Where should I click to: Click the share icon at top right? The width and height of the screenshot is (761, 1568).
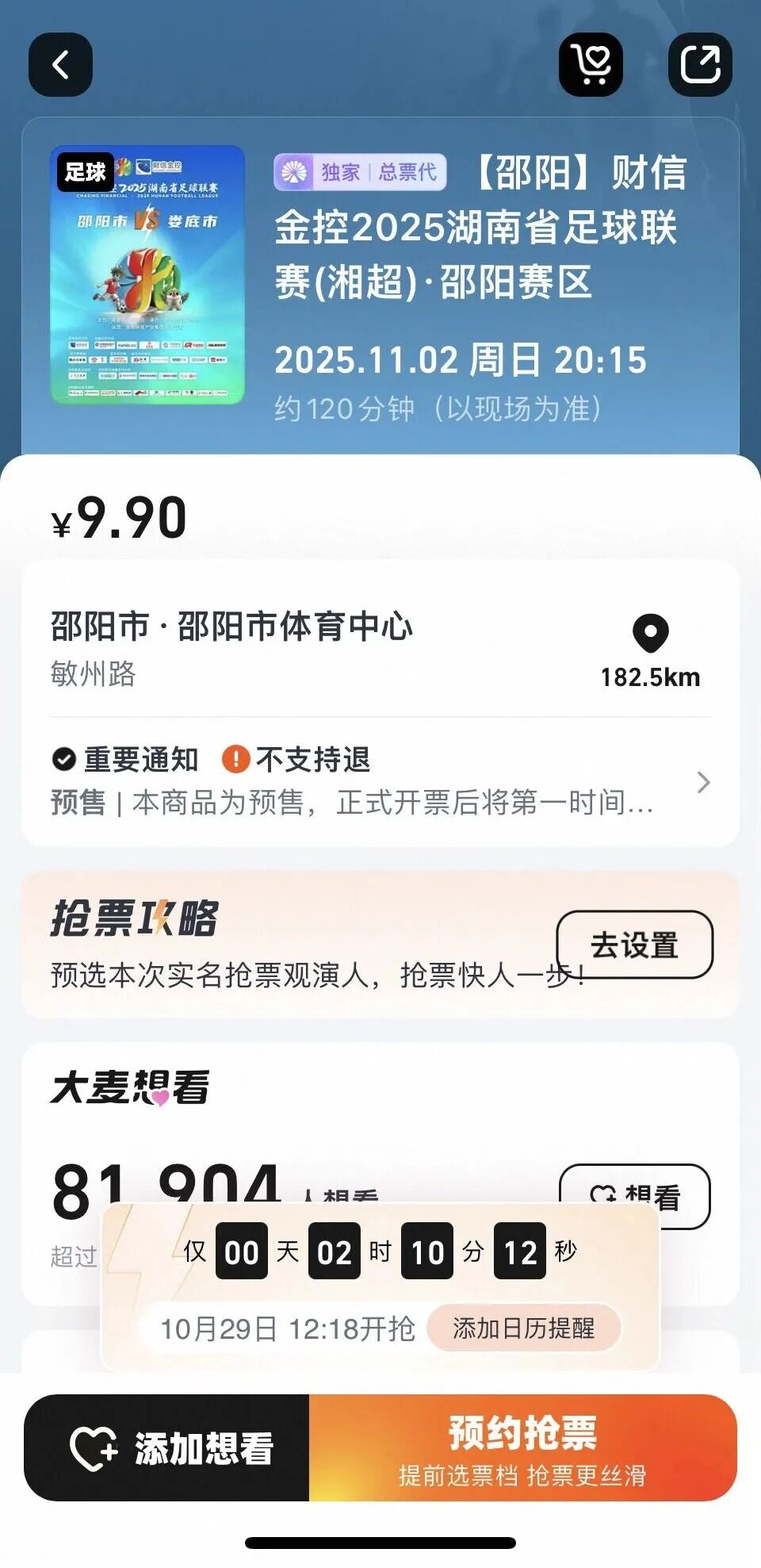[701, 66]
